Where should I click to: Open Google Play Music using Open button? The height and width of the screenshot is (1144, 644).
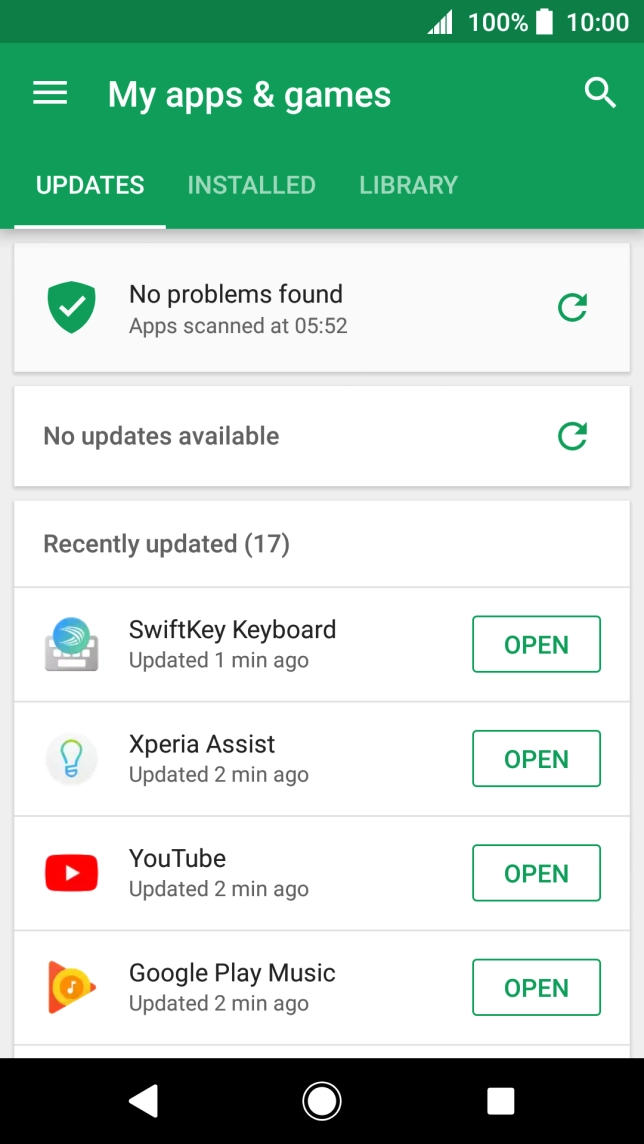(x=536, y=988)
